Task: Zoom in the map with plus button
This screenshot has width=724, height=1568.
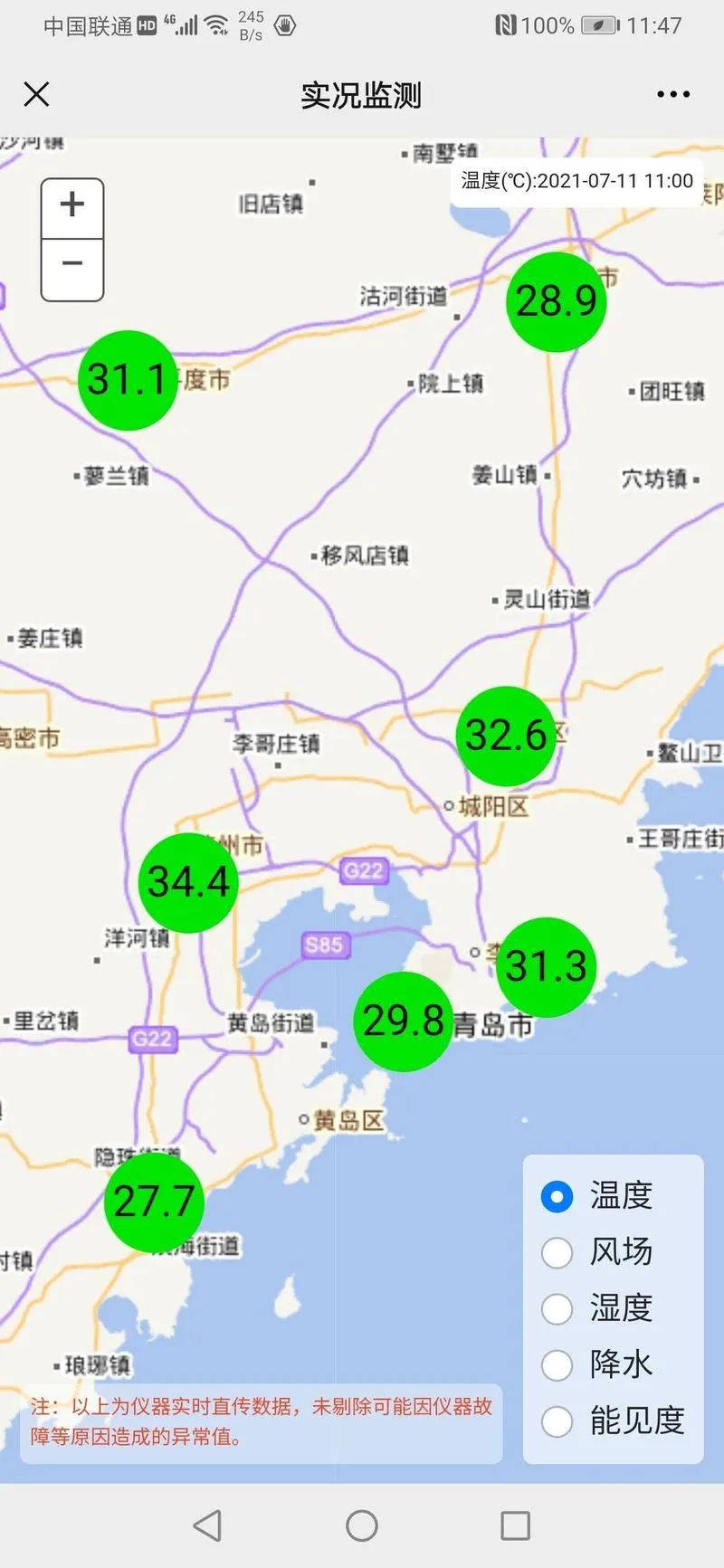Action: tap(72, 204)
